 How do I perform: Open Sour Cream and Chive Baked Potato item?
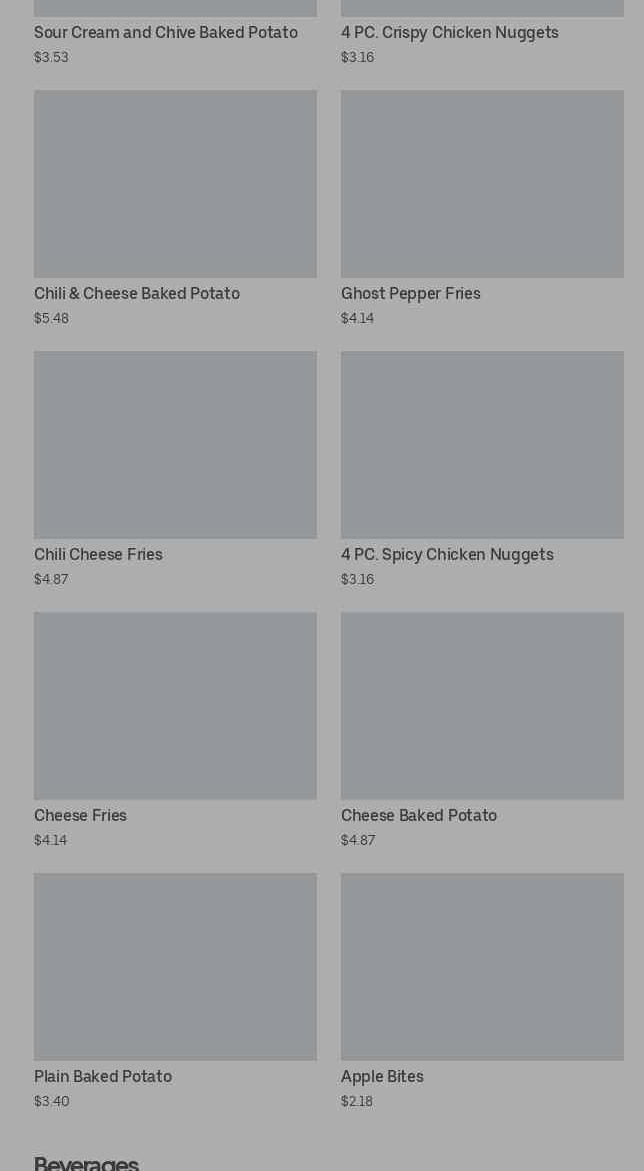pyautogui.click(x=166, y=33)
